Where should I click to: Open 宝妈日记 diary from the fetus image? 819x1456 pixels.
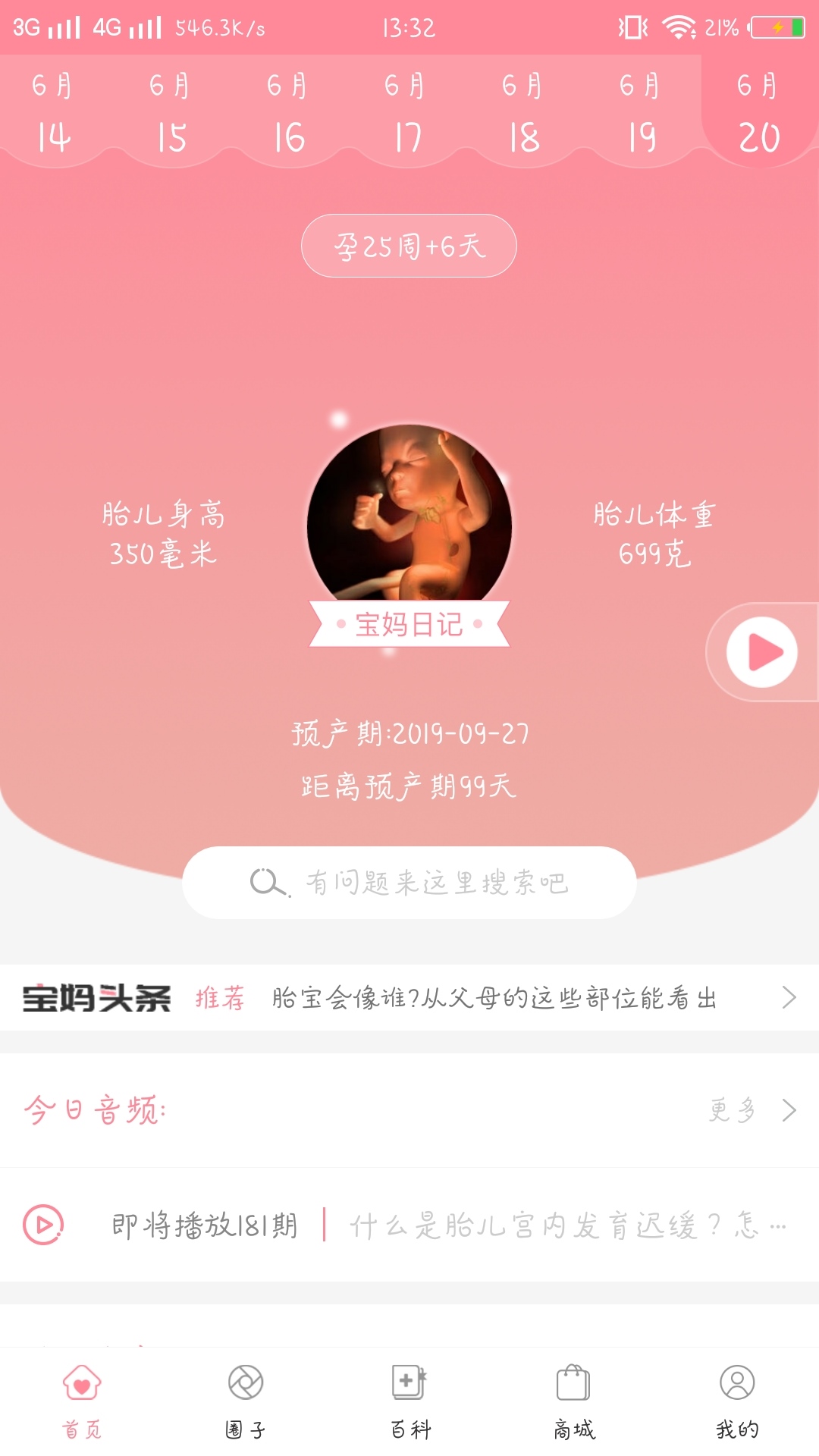click(x=409, y=623)
